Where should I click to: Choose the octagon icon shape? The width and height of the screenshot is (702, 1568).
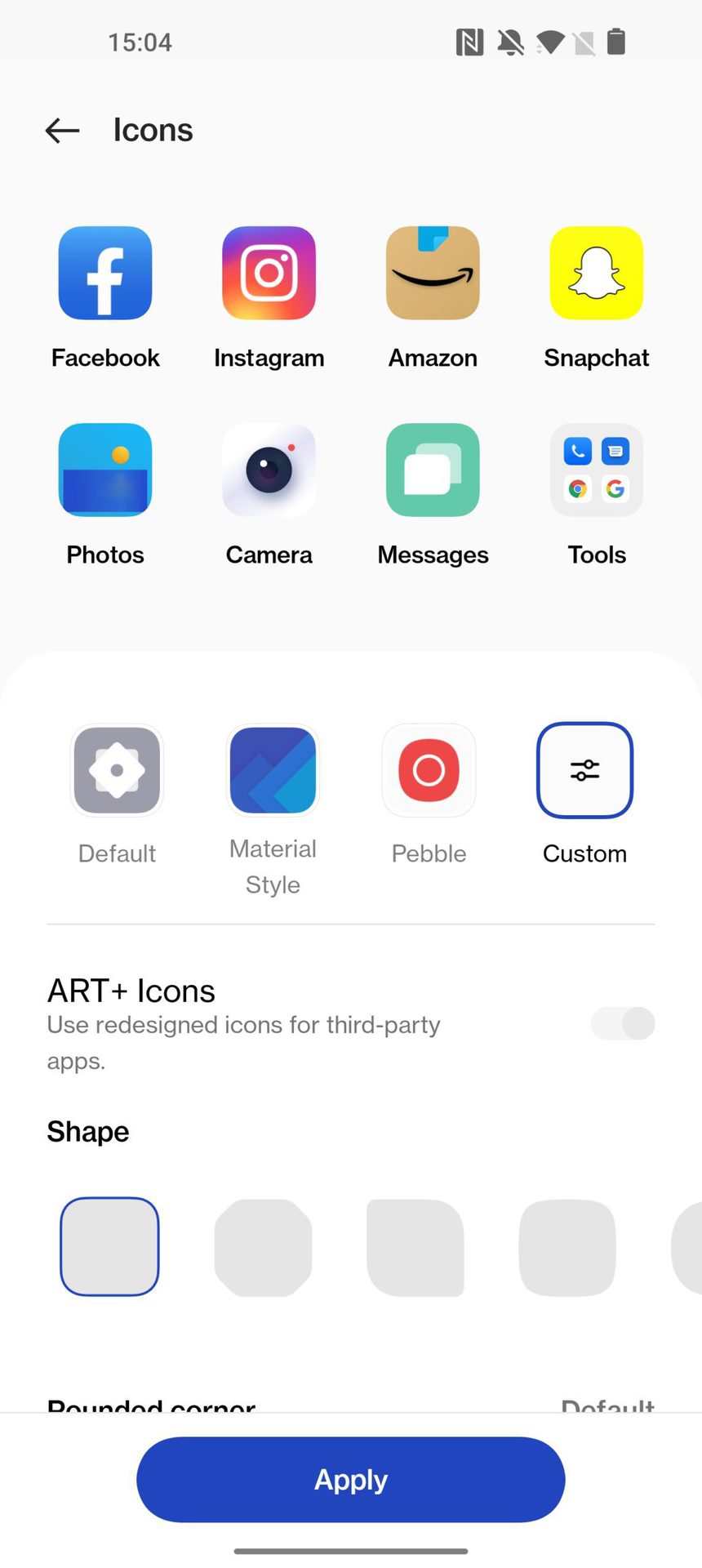[263, 1247]
